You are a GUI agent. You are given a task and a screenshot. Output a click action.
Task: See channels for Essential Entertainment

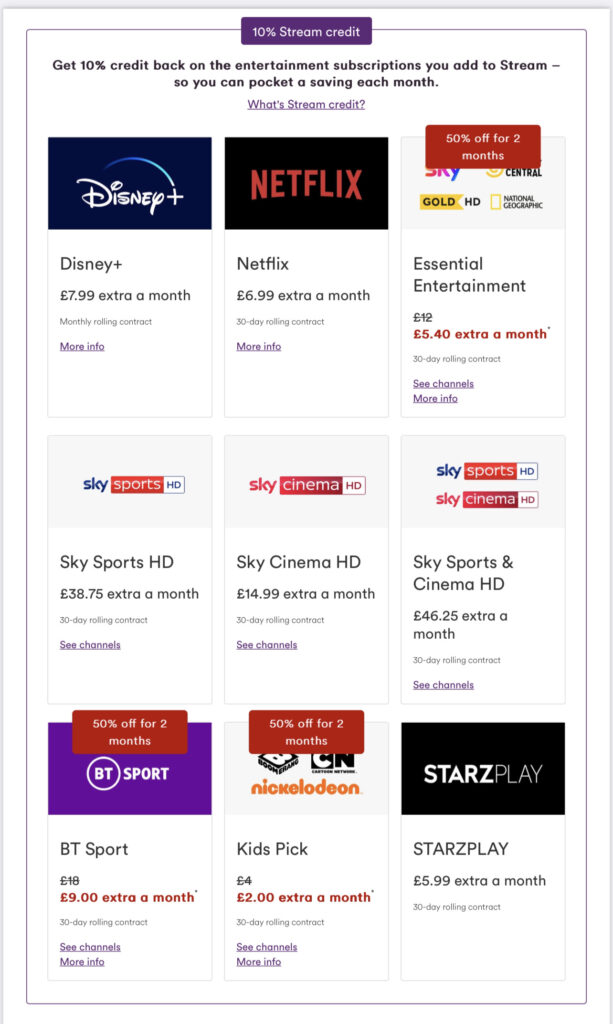click(x=443, y=384)
